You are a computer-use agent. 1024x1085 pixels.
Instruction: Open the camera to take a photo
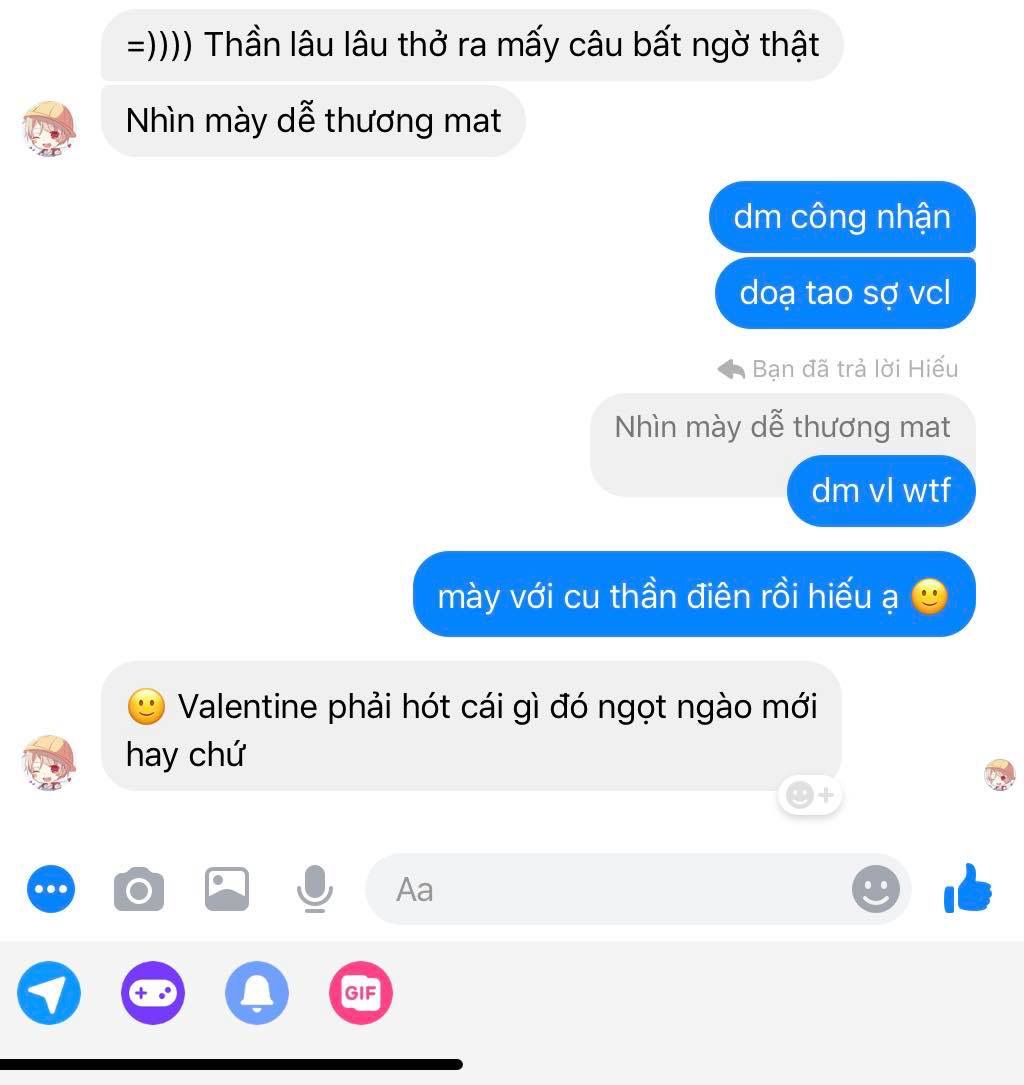138,889
